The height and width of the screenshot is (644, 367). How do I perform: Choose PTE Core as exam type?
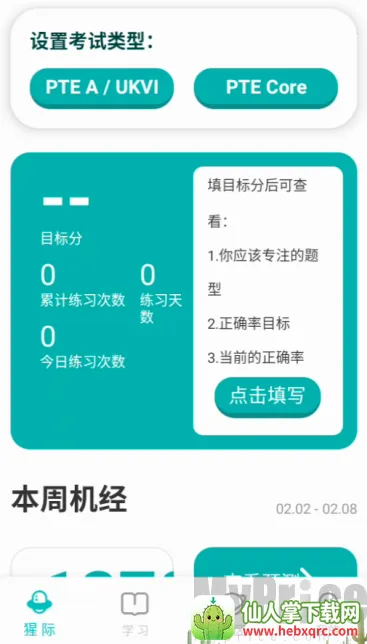point(266,88)
